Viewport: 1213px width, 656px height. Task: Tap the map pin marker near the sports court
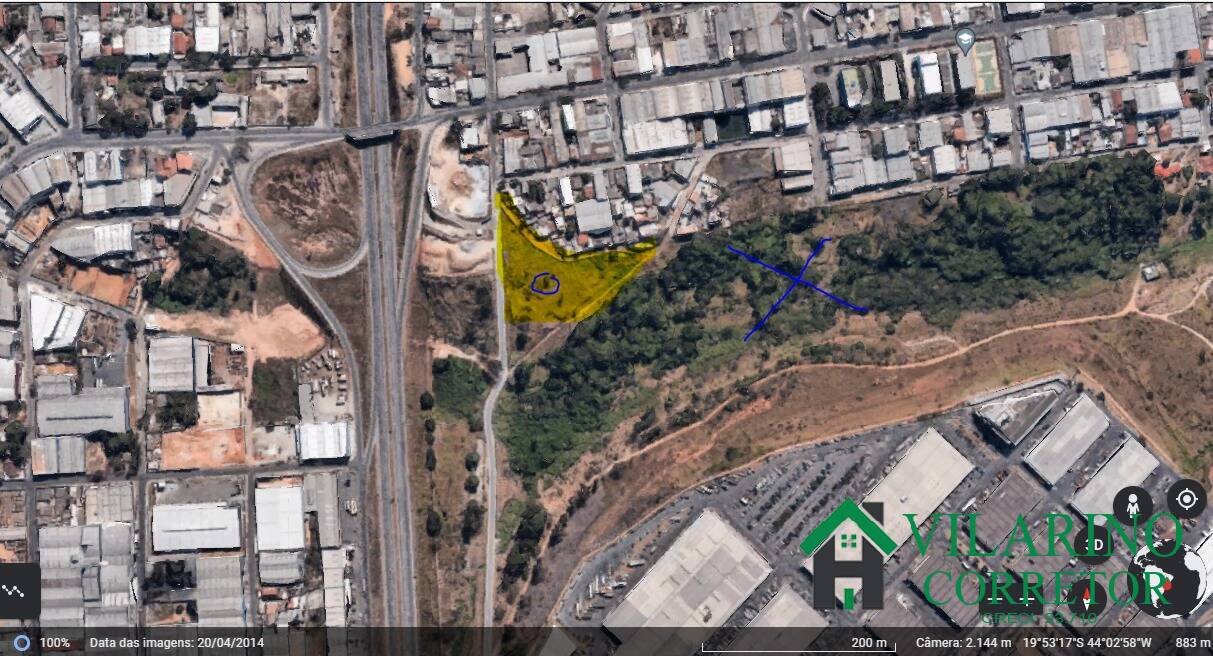(965, 42)
